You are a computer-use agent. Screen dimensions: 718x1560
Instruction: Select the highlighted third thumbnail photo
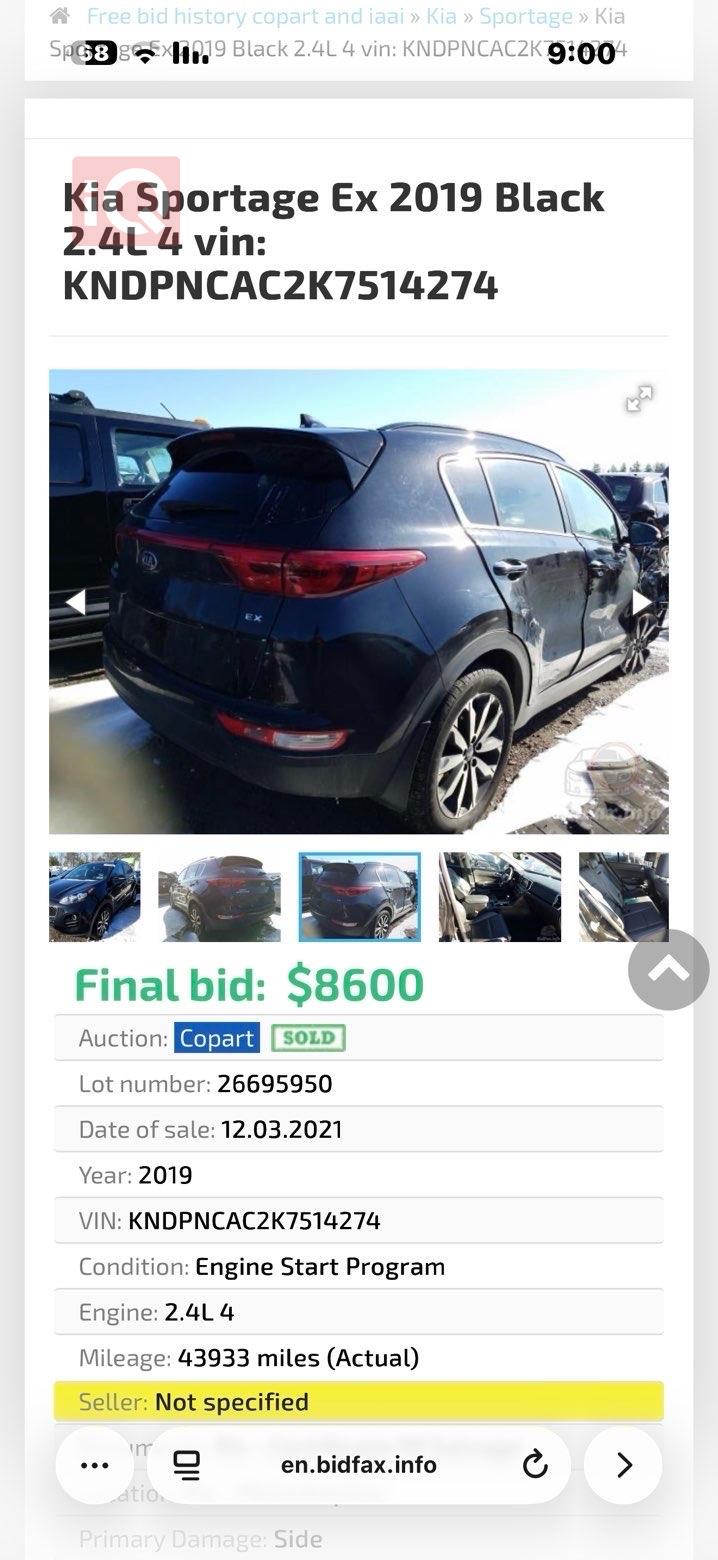click(359, 897)
